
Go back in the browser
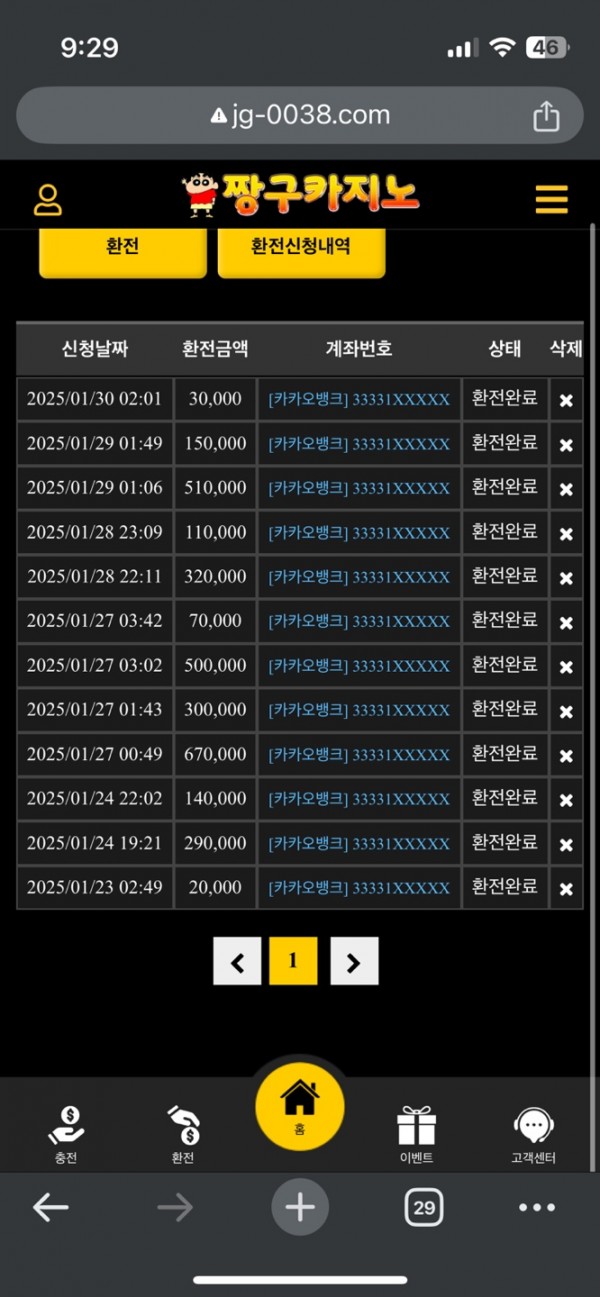point(50,1208)
